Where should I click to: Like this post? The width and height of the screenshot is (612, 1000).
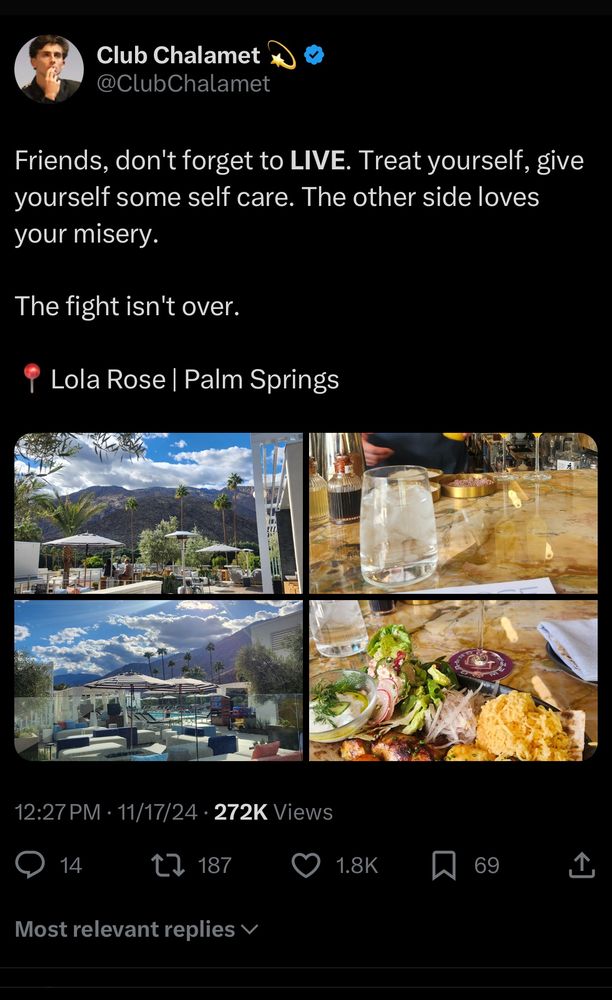click(x=306, y=865)
